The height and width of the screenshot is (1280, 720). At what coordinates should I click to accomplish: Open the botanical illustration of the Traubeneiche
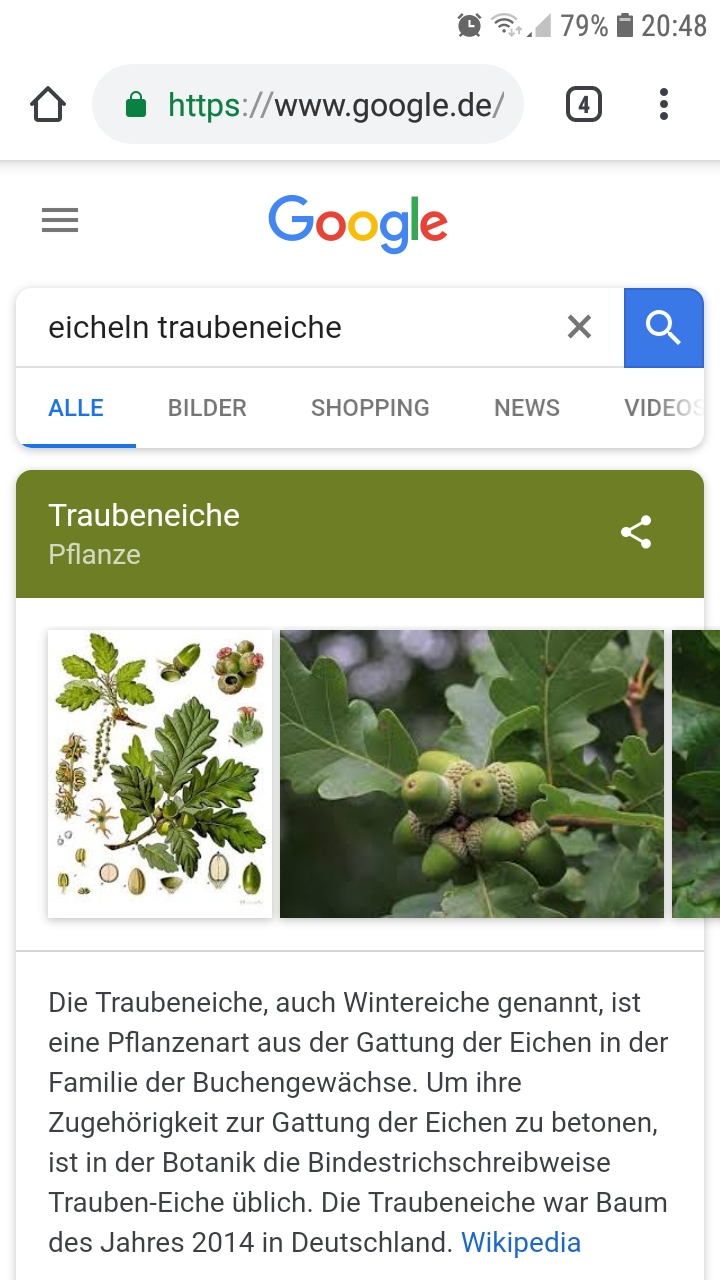(160, 773)
